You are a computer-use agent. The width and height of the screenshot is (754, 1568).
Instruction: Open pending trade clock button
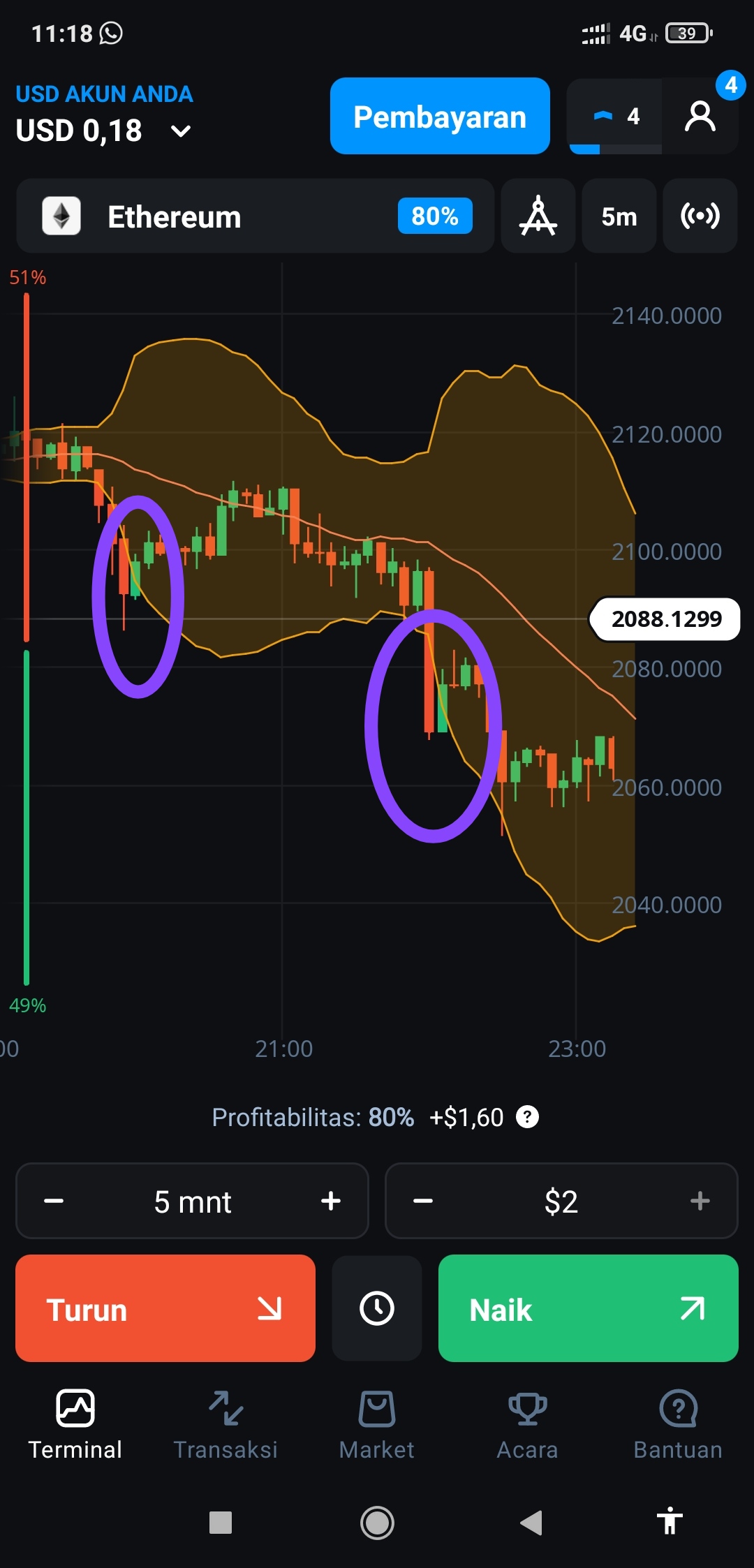377,1308
